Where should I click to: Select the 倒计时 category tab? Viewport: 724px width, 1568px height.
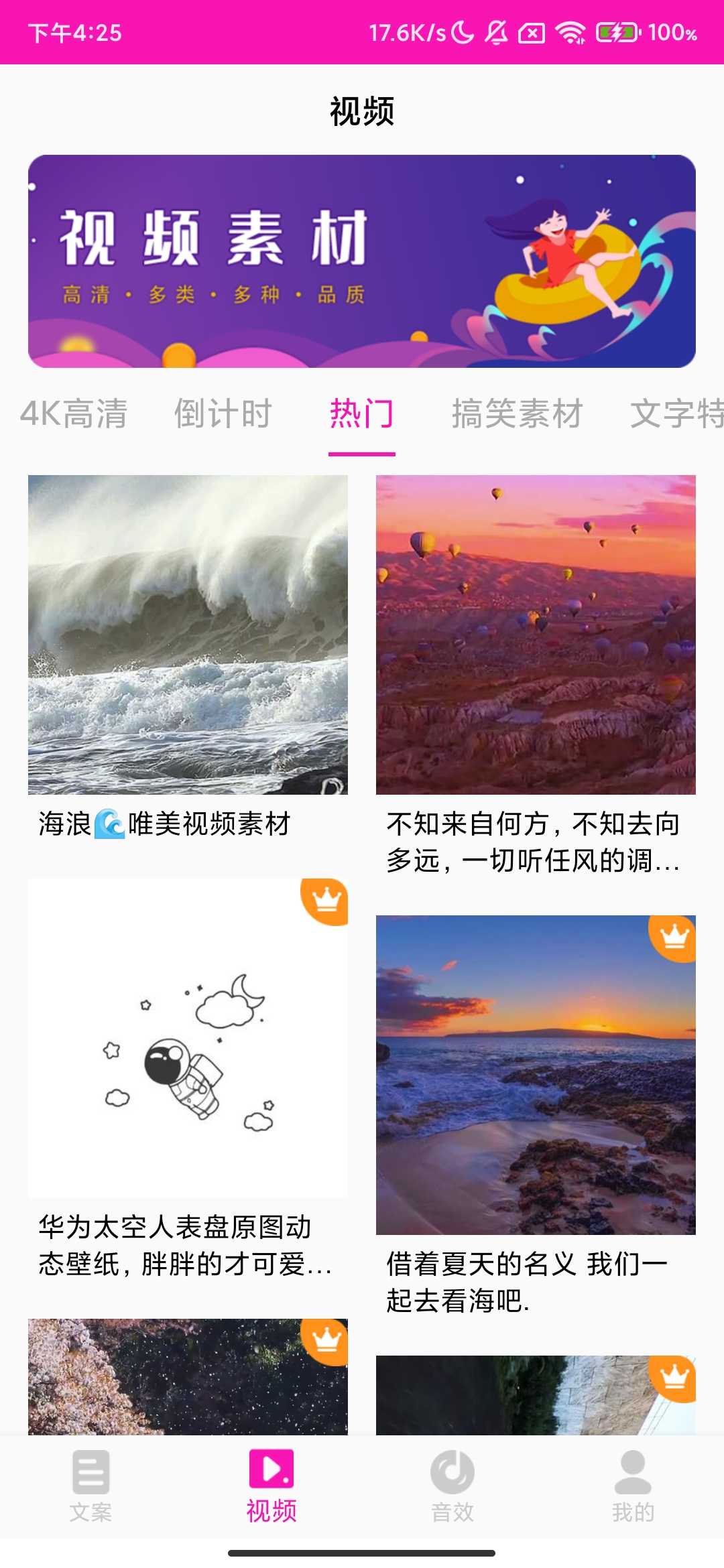point(223,413)
